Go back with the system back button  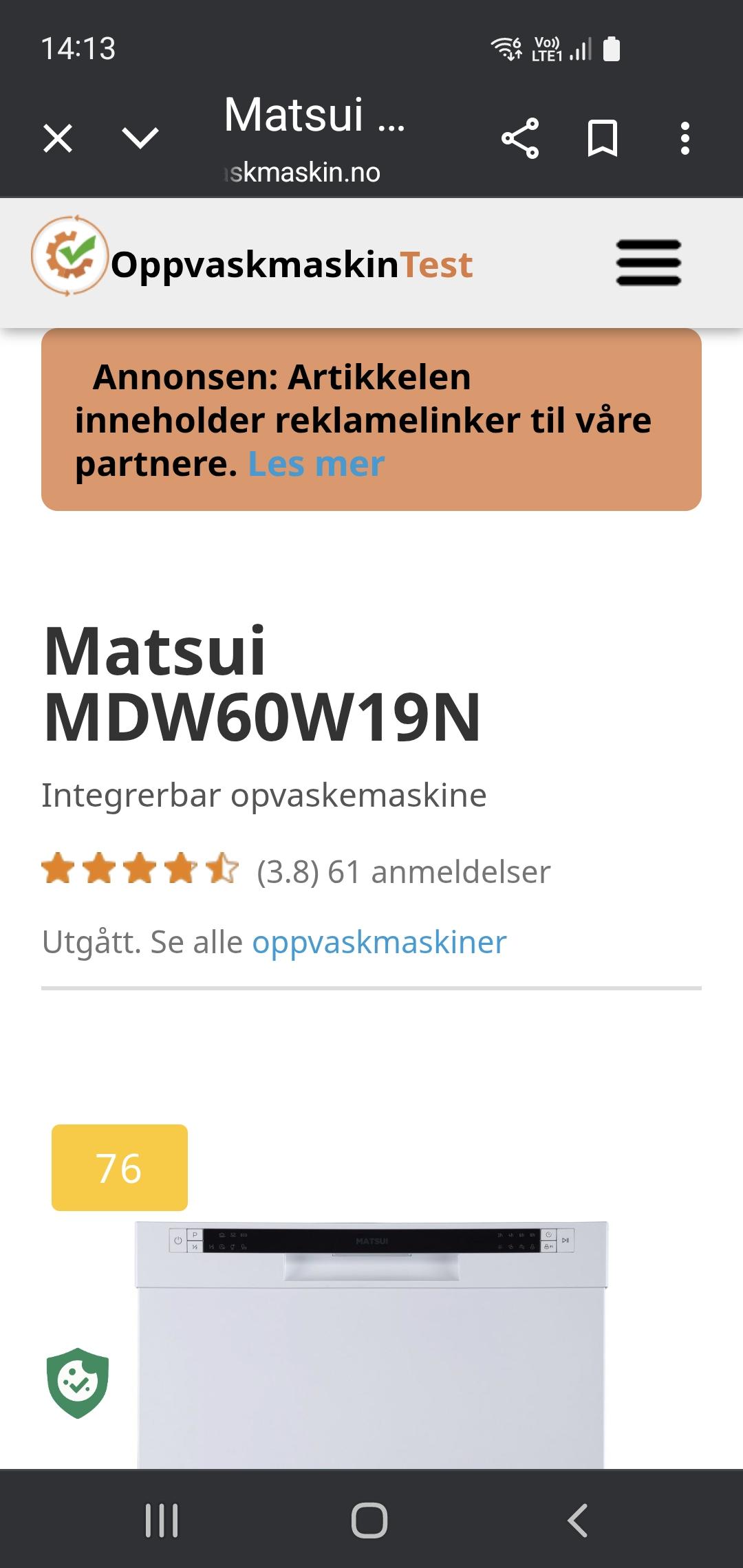[578, 1520]
